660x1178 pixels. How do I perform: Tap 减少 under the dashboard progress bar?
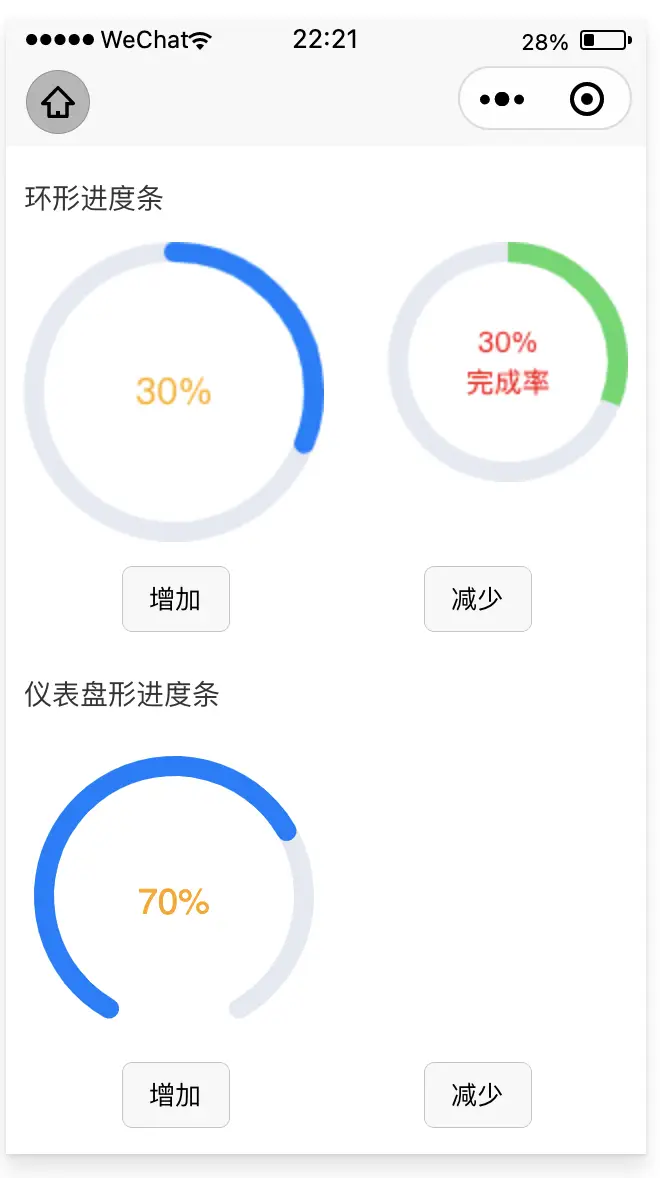[477, 1095]
